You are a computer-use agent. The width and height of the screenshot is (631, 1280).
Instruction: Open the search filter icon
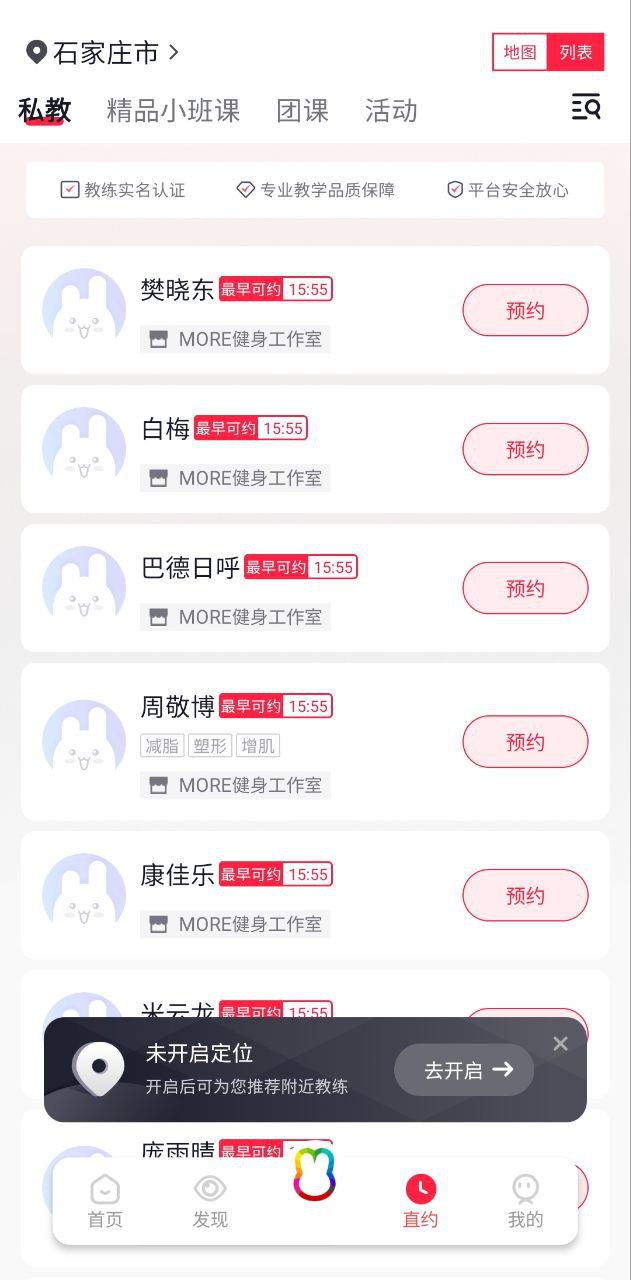[586, 107]
